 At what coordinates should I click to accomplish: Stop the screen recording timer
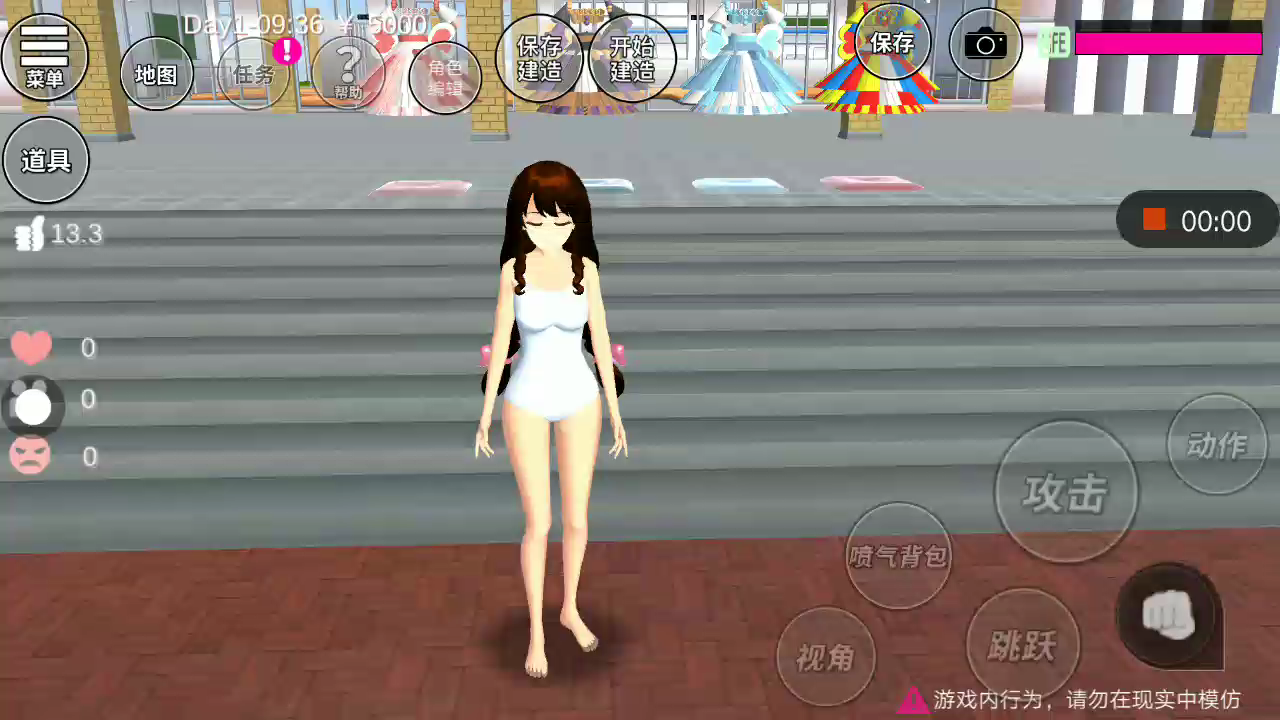(1155, 220)
